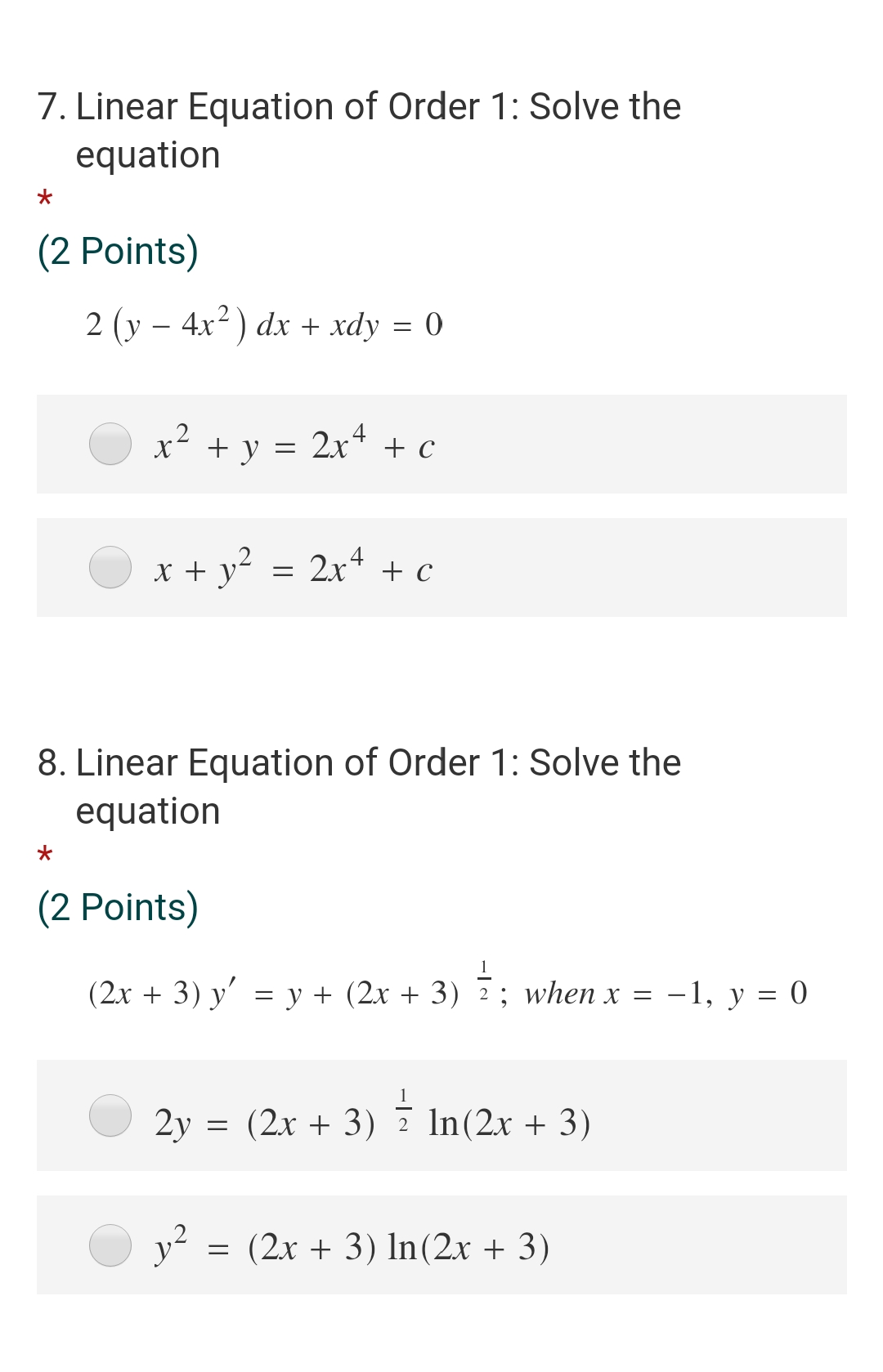The width and height of the screenshot is (883, 1372).
Task: Click the (2 Points) label of question 8
Action: click(117, 905)
